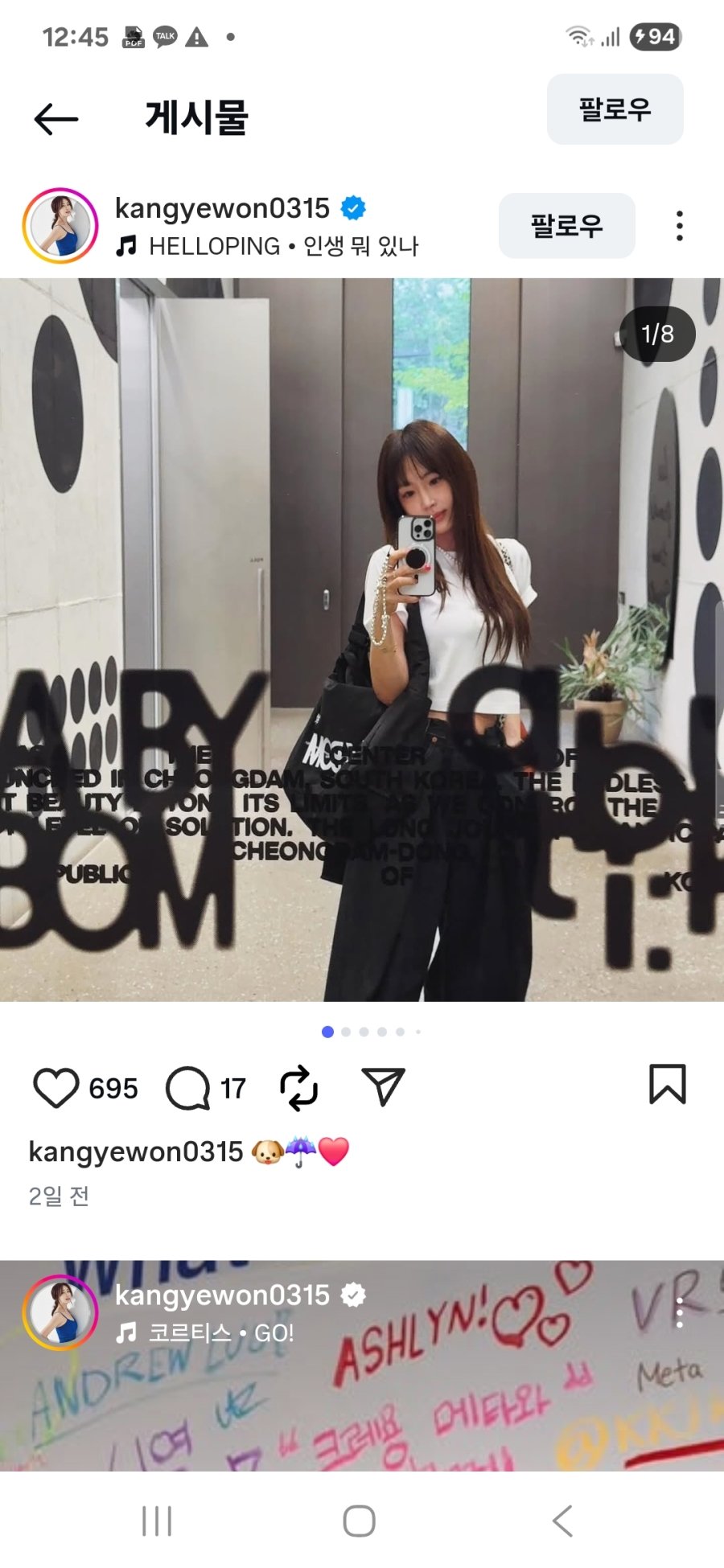
Task: Open the overflow menu on the second post
Action: (680, 1313)
